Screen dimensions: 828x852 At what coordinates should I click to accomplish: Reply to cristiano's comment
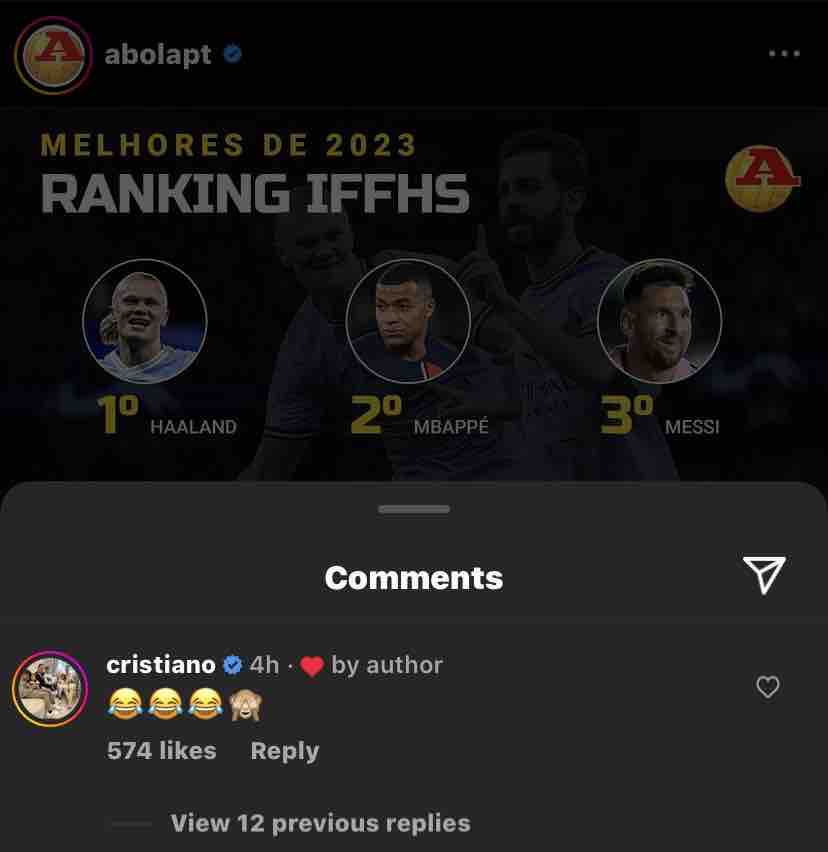284,751
